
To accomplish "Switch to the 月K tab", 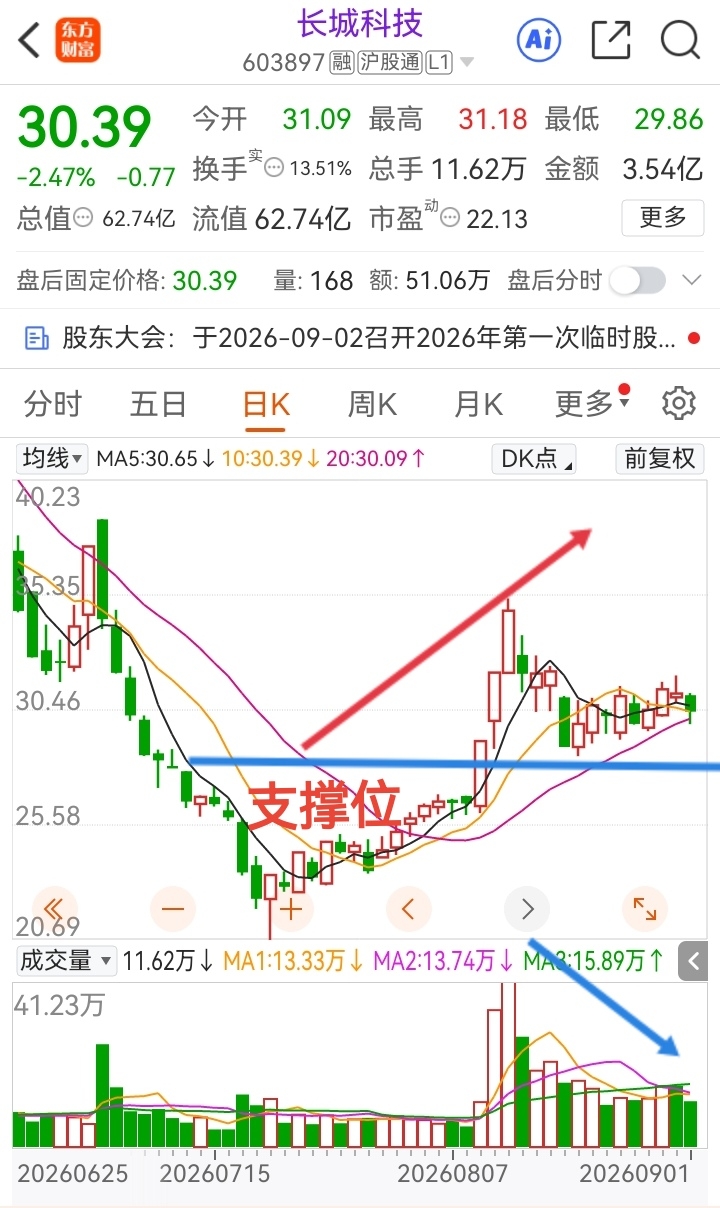I will pyautogui.click(x=478, y=405).
